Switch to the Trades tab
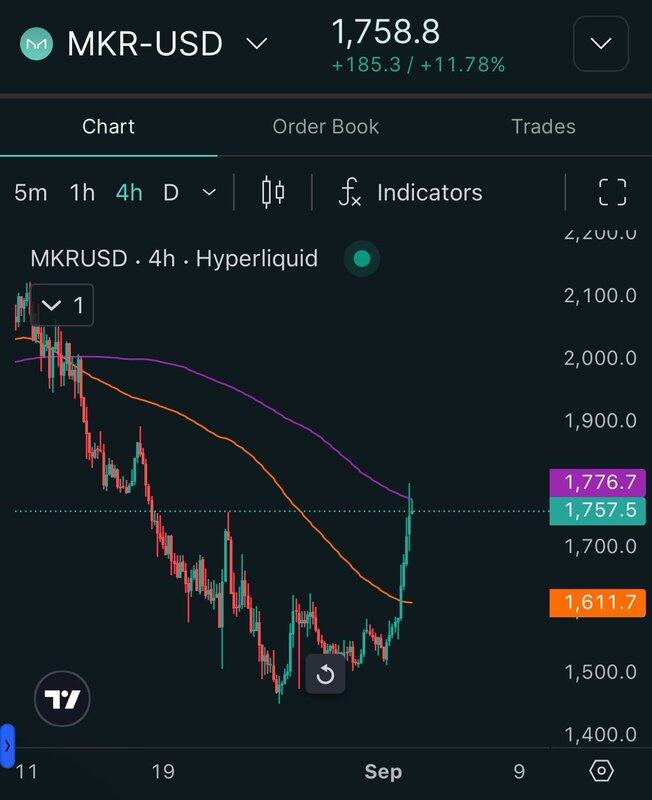This screenshot has width=652, height=800. pyautogui.click(x=543, y=126)
